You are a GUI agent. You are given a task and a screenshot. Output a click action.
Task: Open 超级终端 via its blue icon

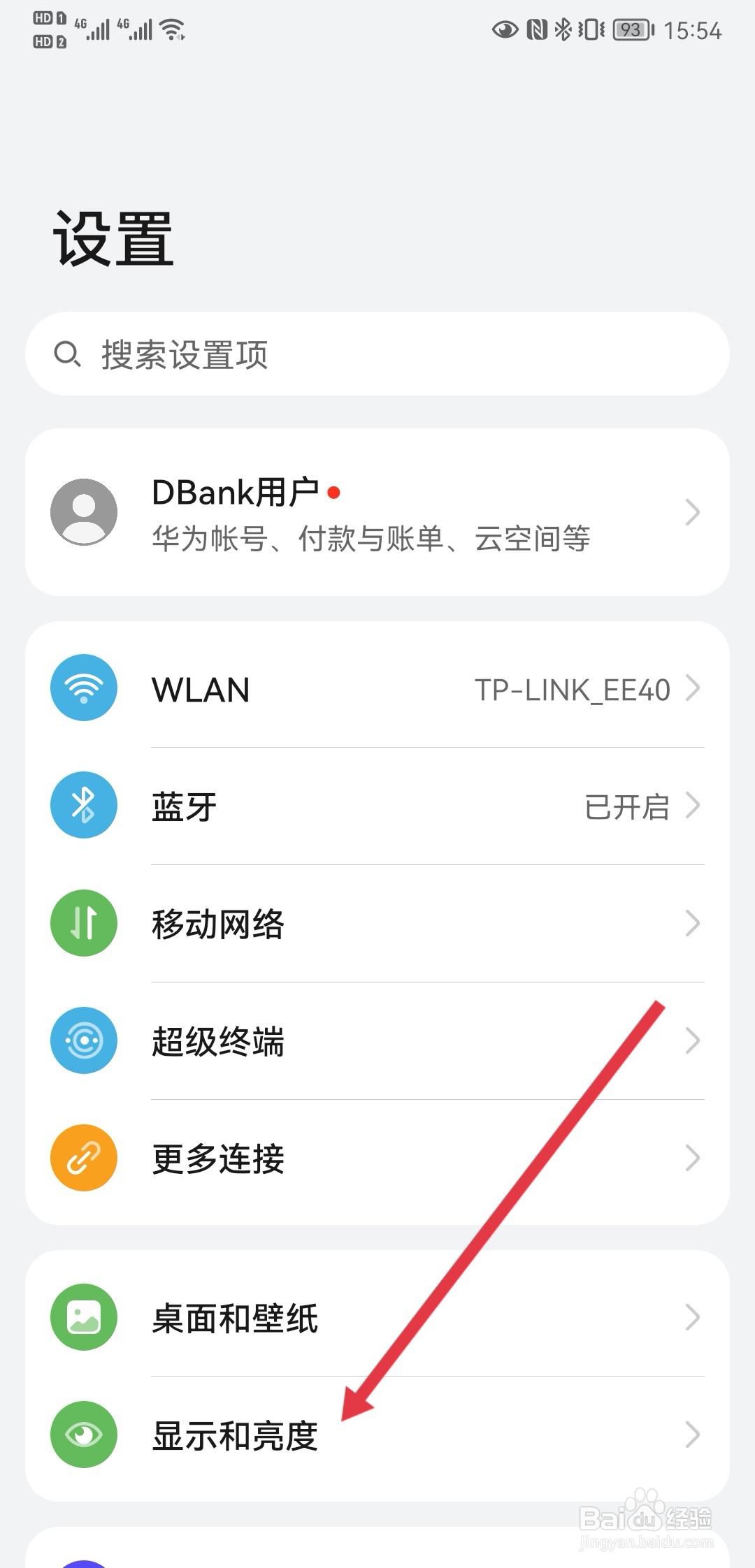click(x=83, y=1040)
